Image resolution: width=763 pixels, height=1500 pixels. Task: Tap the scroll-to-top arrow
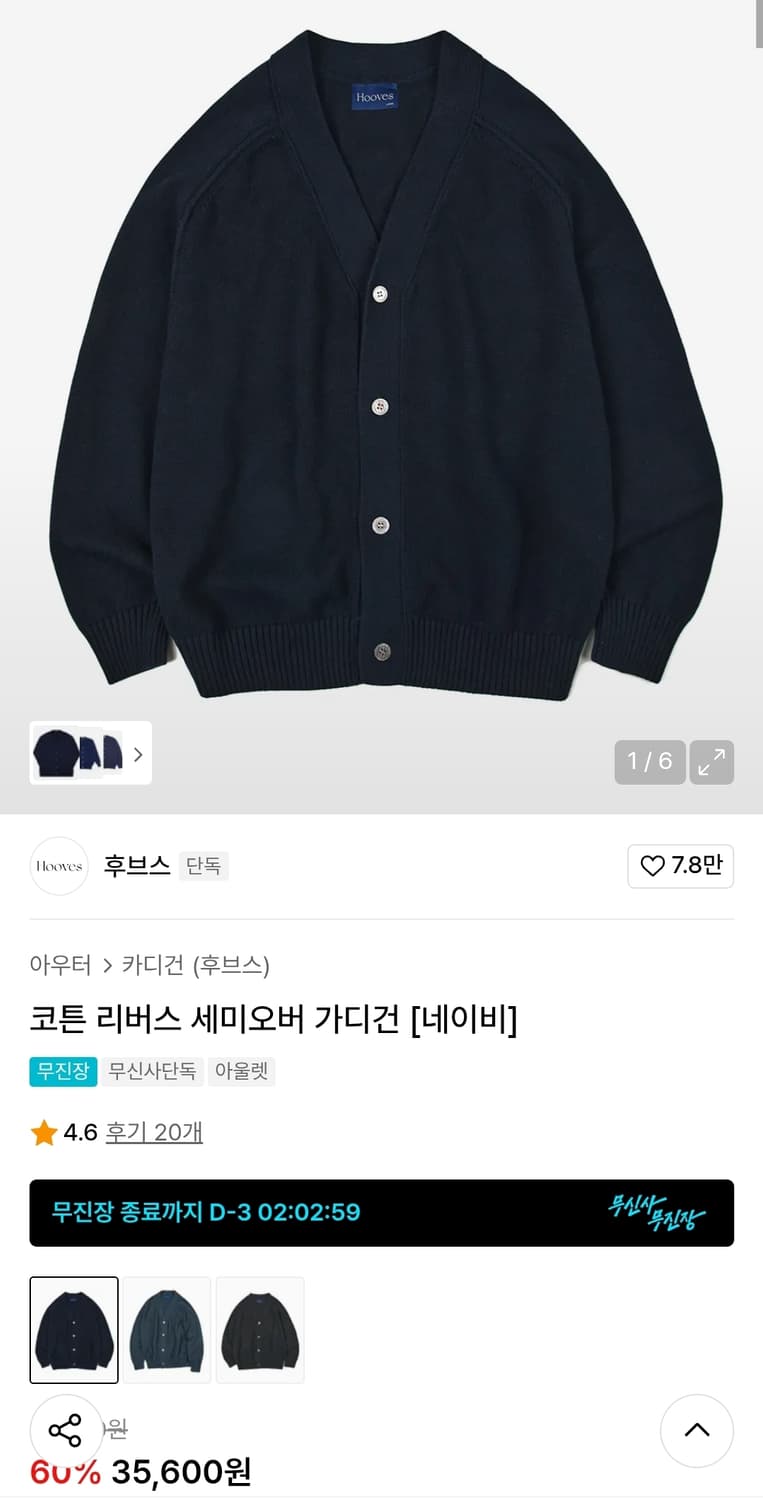point(697,1430)
